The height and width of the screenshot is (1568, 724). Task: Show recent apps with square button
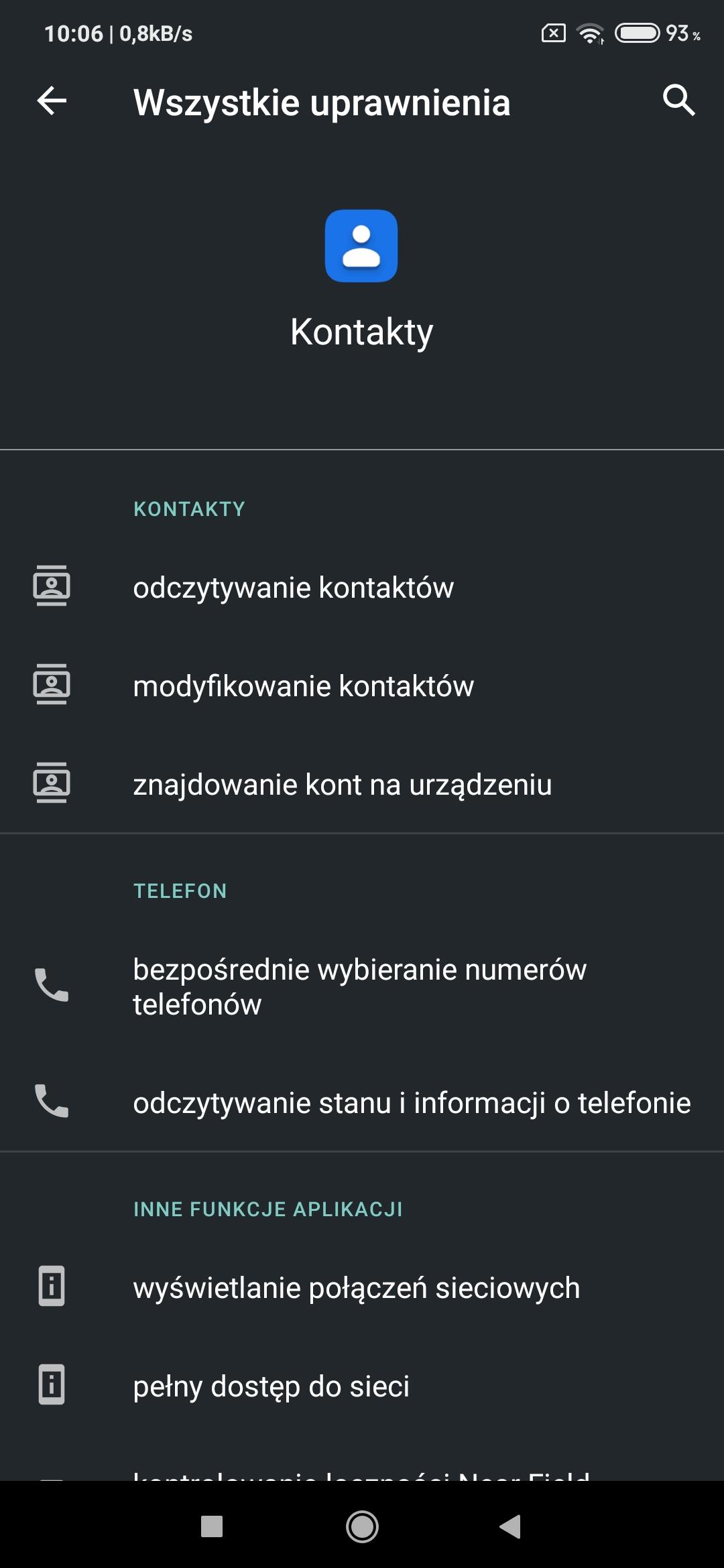(x=212, y=1526)
